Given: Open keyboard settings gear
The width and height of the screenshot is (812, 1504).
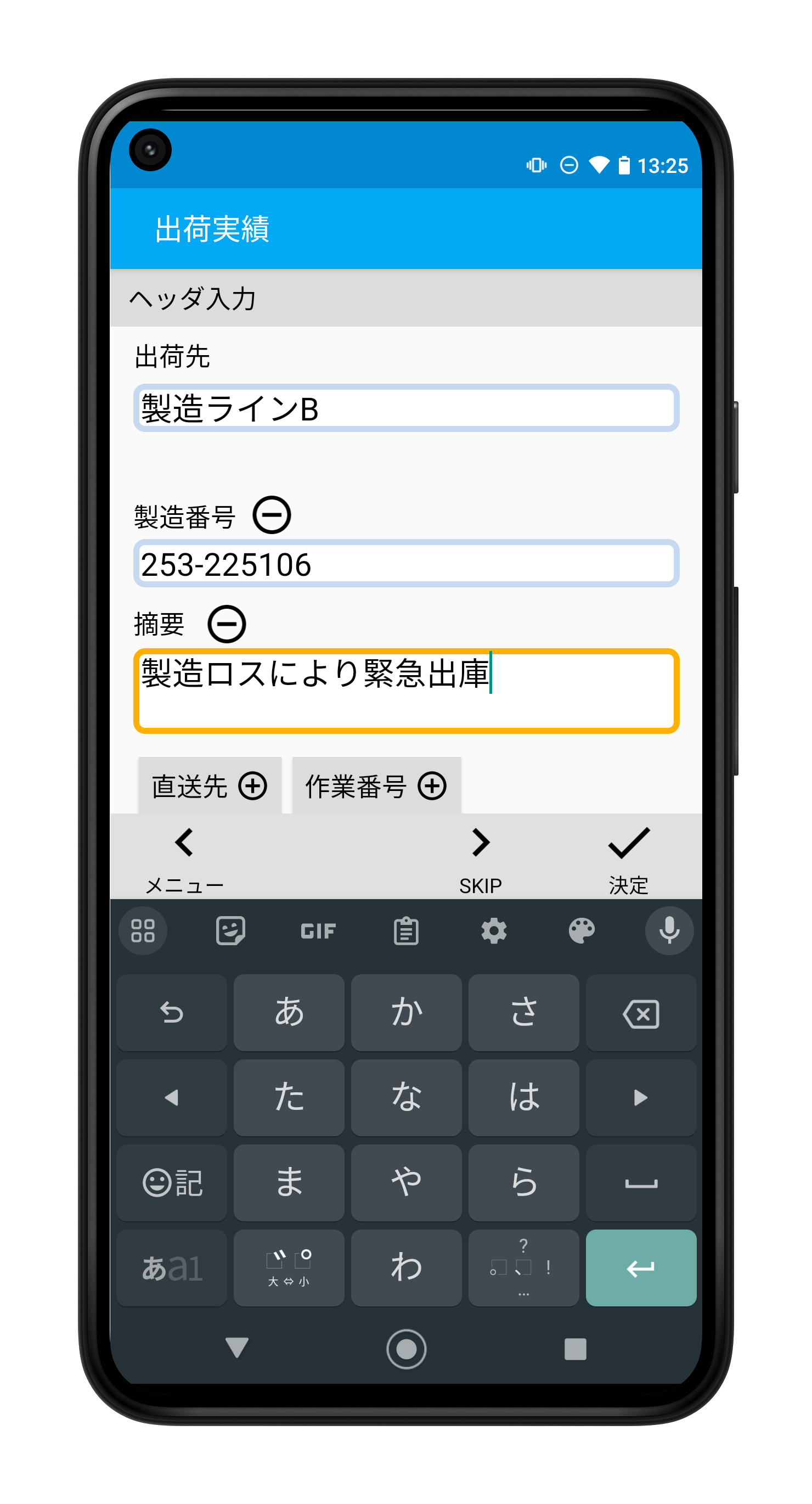Looking at the screenshot, I should [x=494, y=930].
